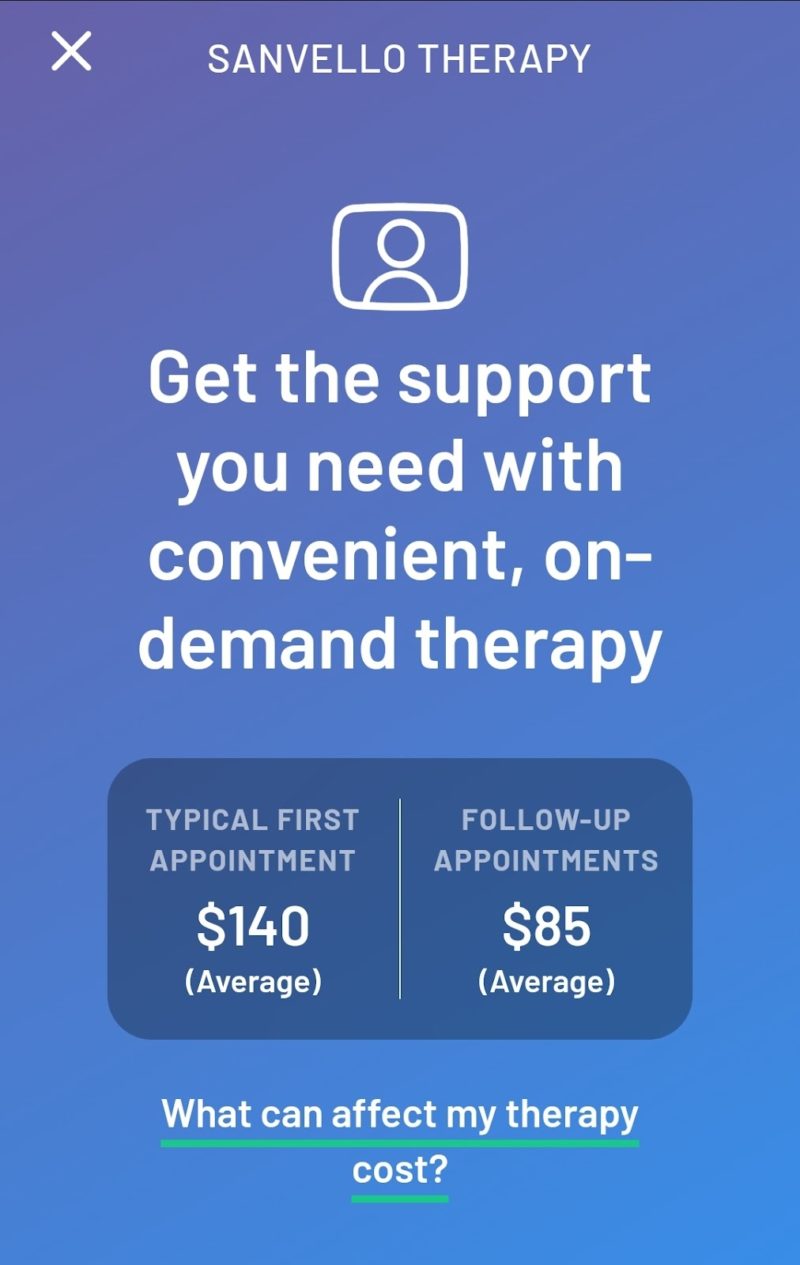Click the FOLLOW-UP APPOINTMENTS heading
Image resolution: width=800 pixels, height=1265 pixels.
click(545, 840)
